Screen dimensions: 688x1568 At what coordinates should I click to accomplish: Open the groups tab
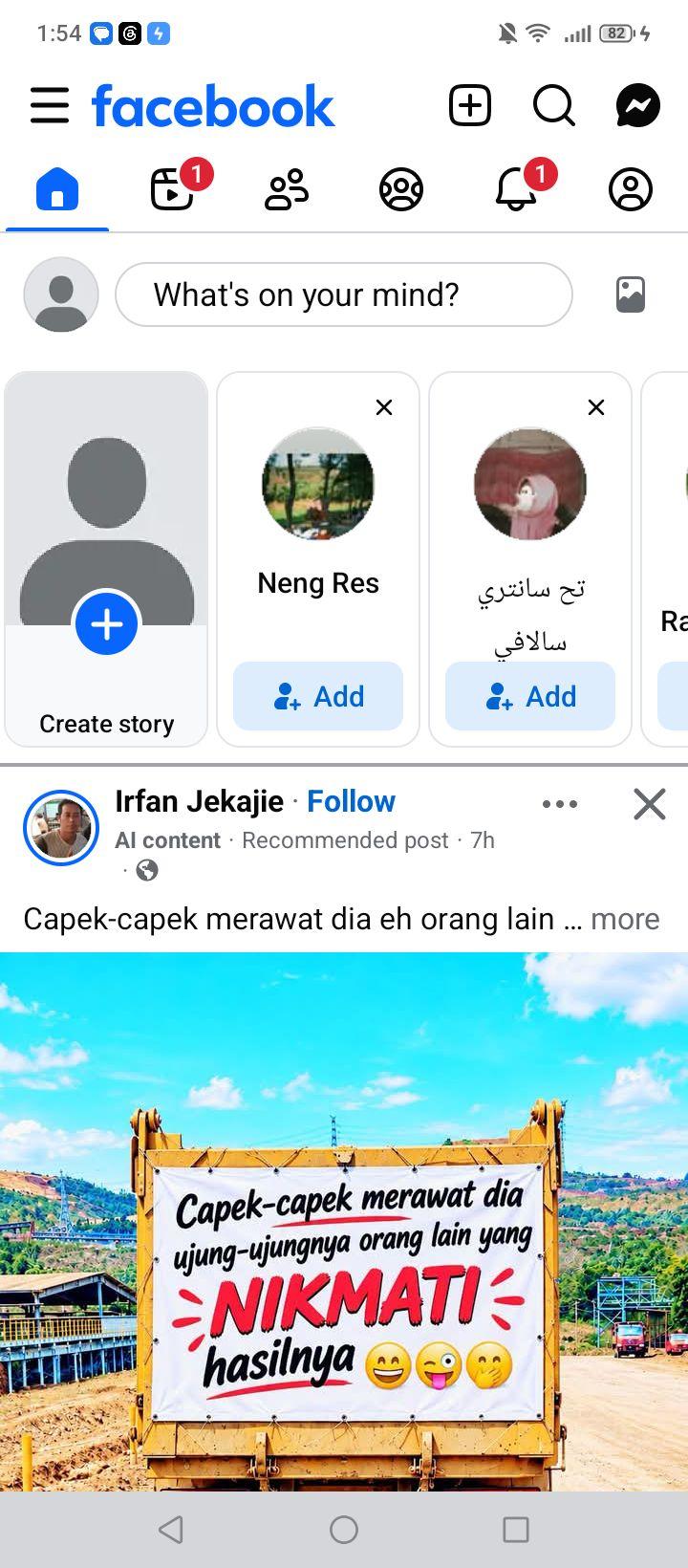[x=401, y=189]
